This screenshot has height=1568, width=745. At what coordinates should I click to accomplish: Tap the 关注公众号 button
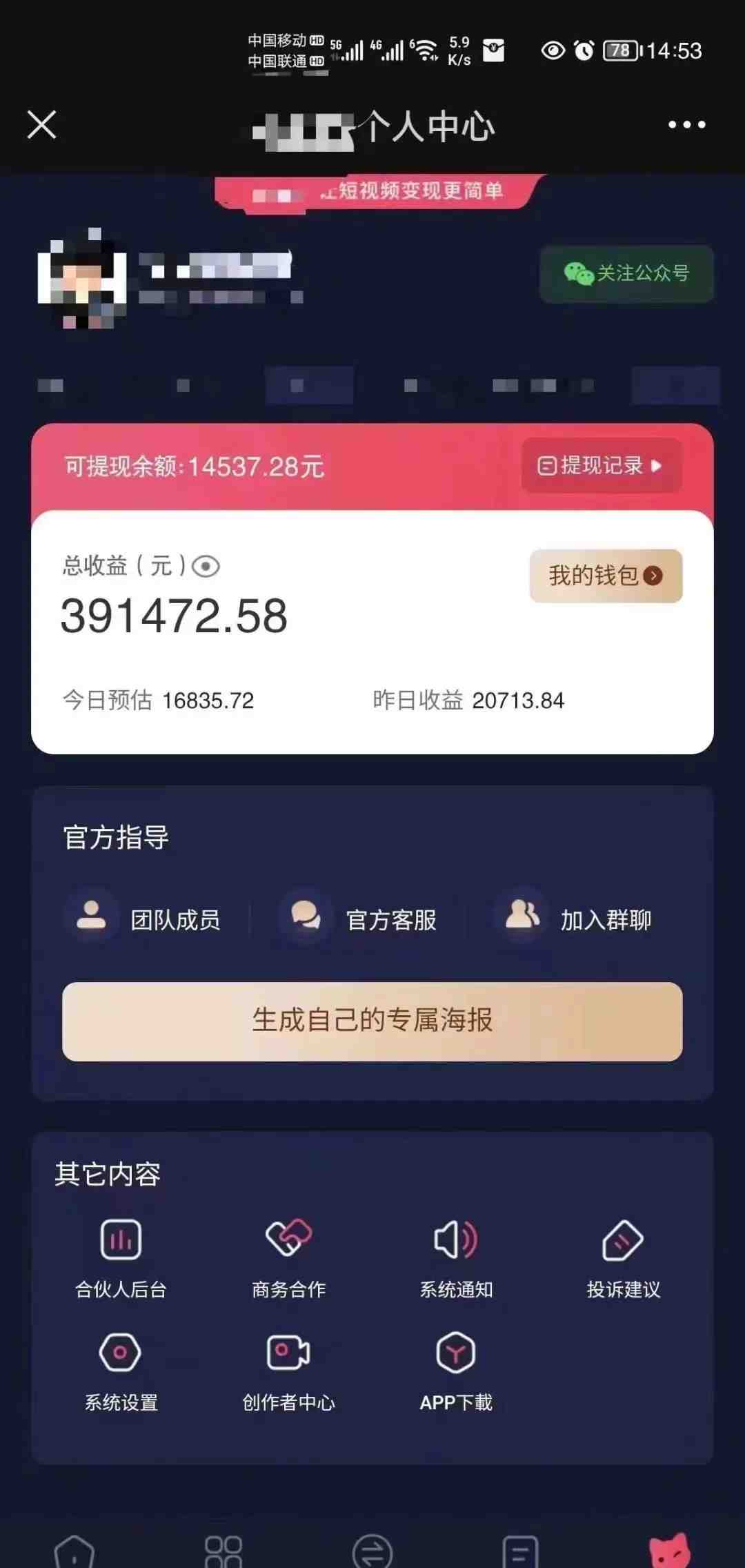coord(625,273)
